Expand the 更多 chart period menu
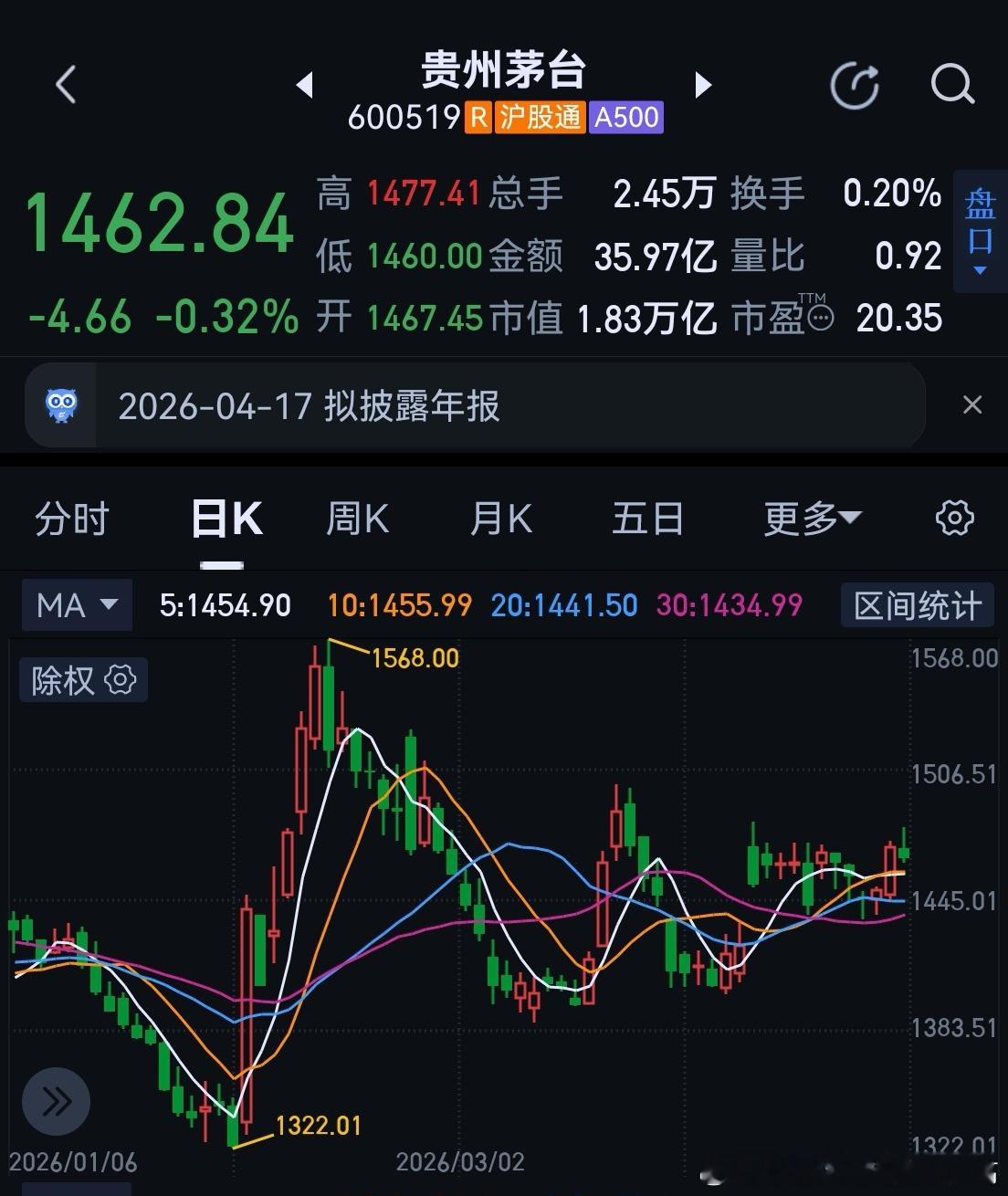Viewport: 1008px width, 1196px height. pos(811,517)
